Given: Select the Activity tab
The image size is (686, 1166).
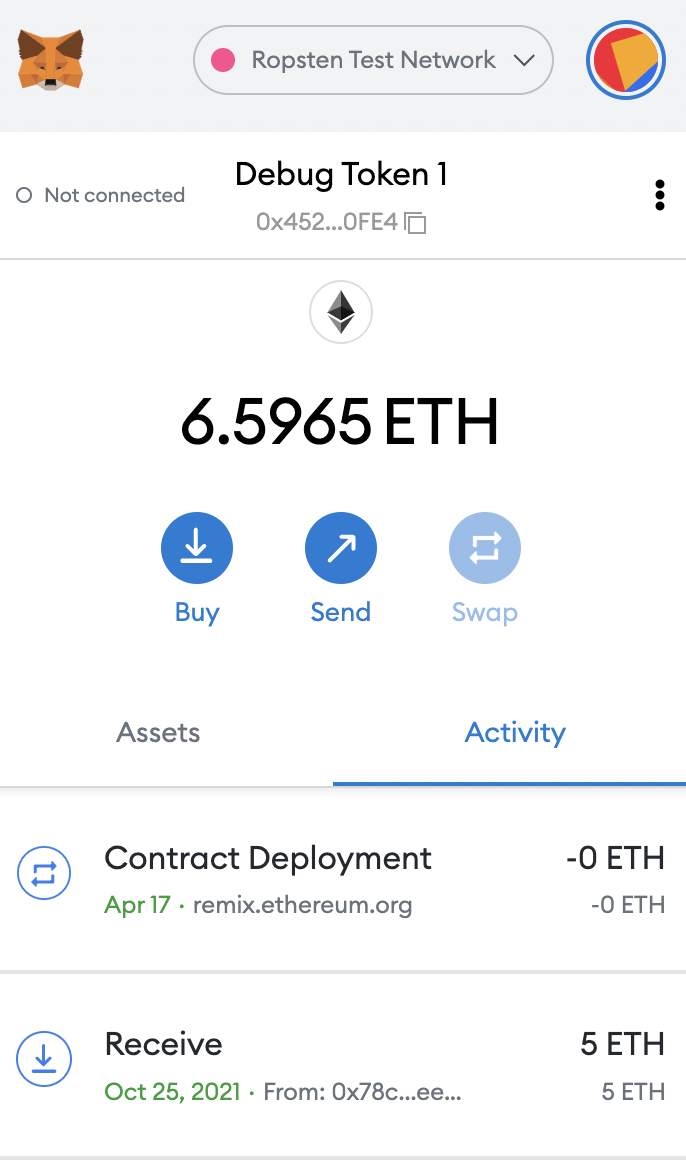Looking at the screenshot, I should (x=515, y=733).
